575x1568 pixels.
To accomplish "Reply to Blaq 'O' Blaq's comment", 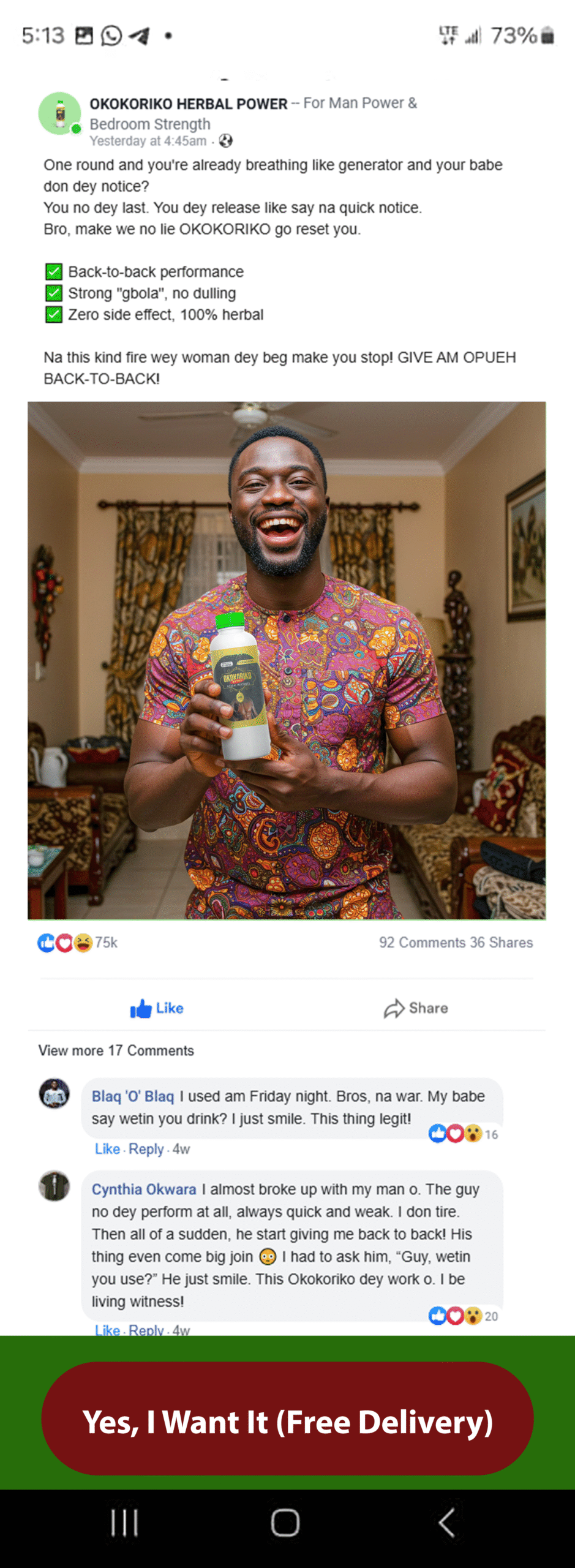I will click(146, 1149).
